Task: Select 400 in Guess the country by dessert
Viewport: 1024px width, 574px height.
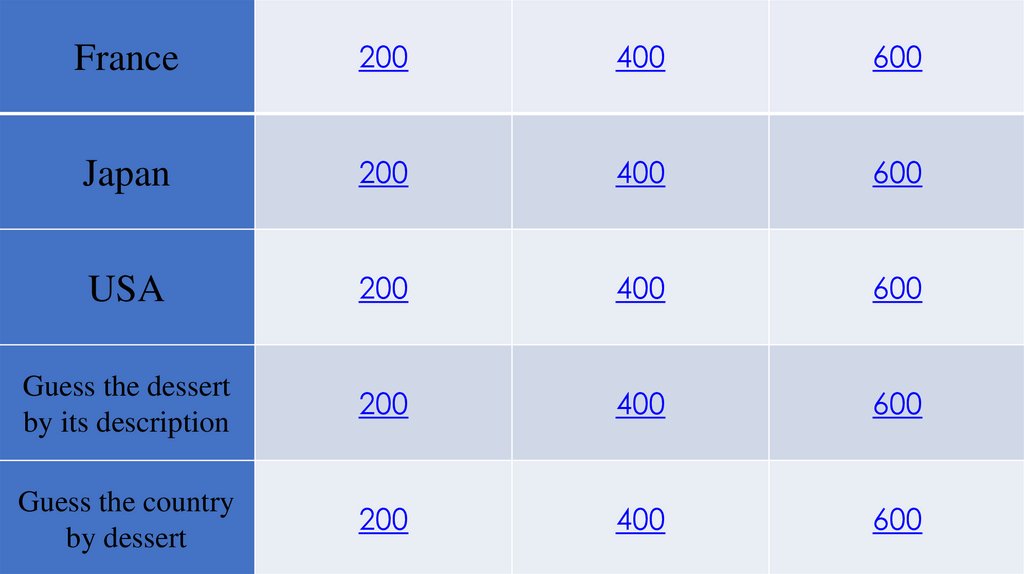Action: (x=641, y=520)
